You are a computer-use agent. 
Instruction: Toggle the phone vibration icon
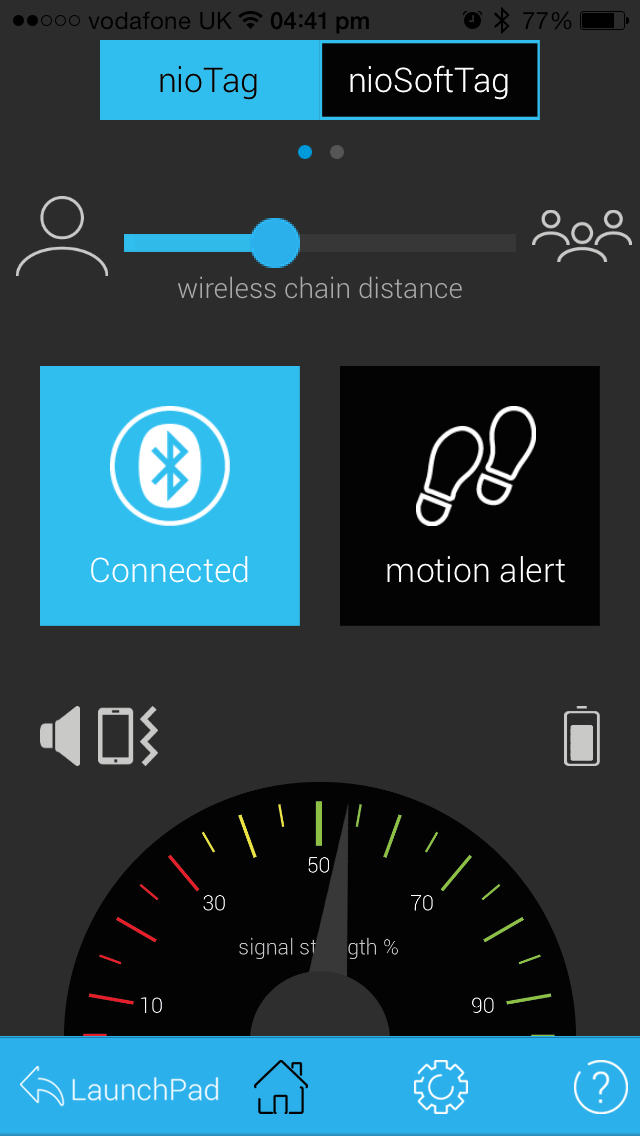(x=128, y=737)
